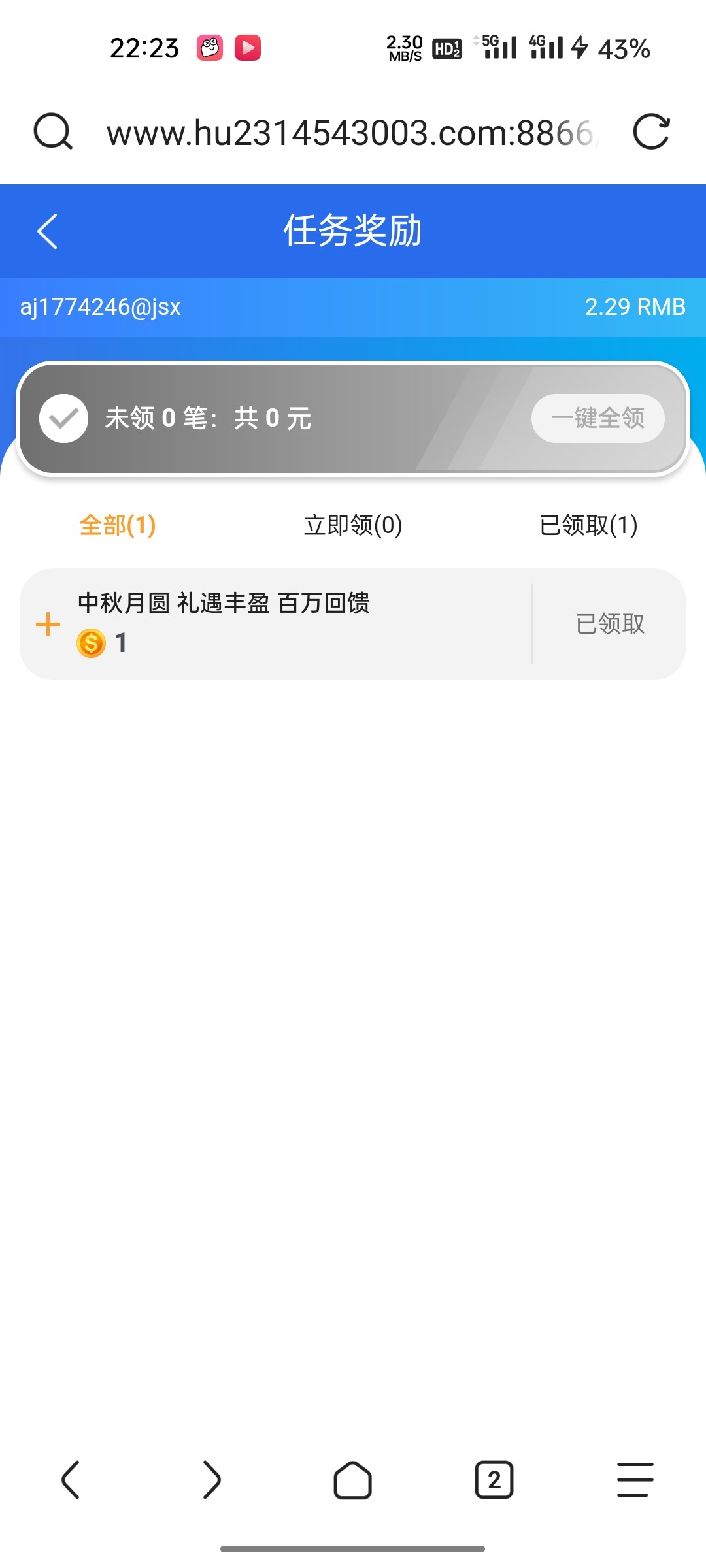
Task: Go to the browser's previous page
Action: (71, 1480)
